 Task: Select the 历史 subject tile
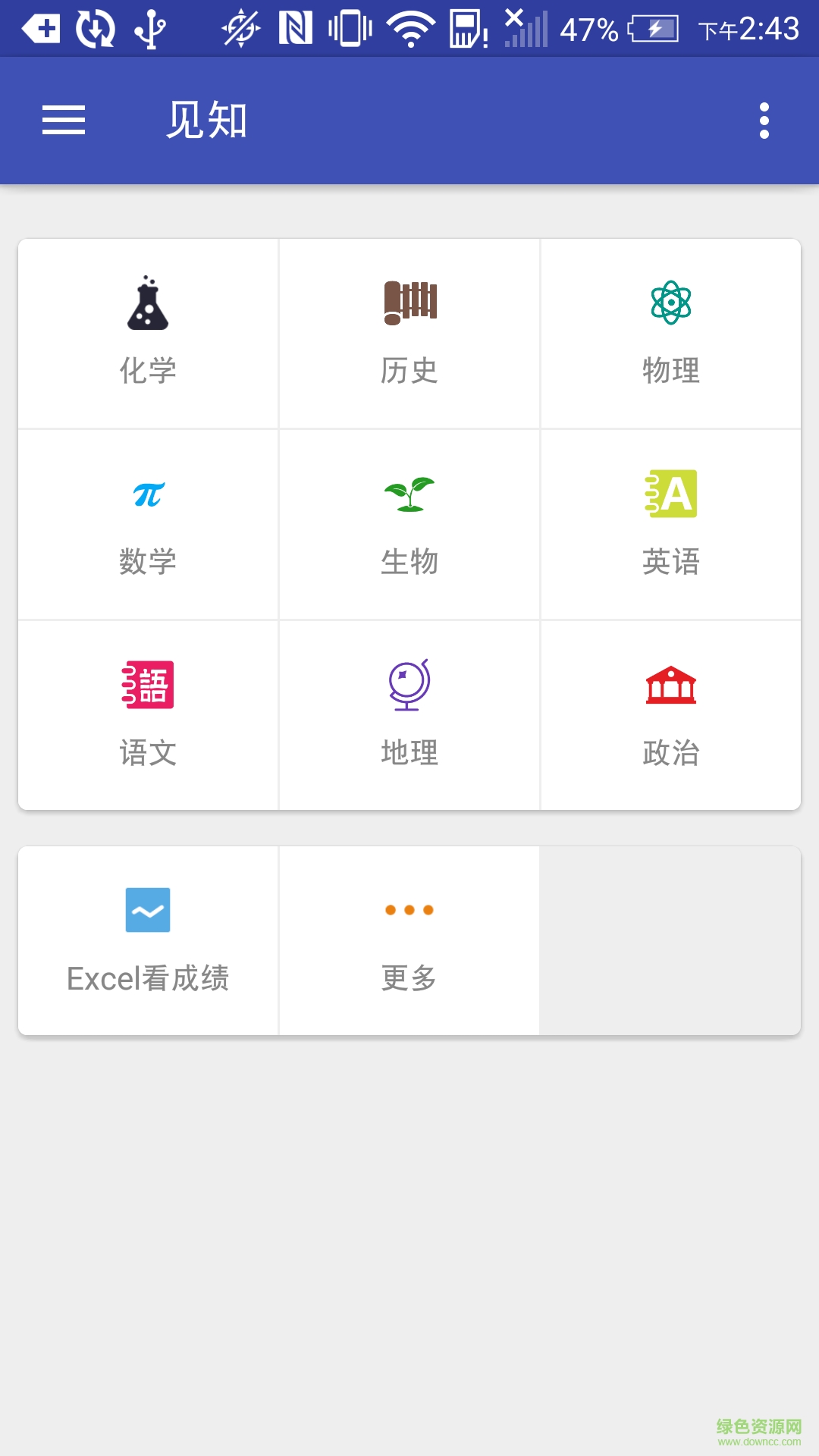pos(409,334)
